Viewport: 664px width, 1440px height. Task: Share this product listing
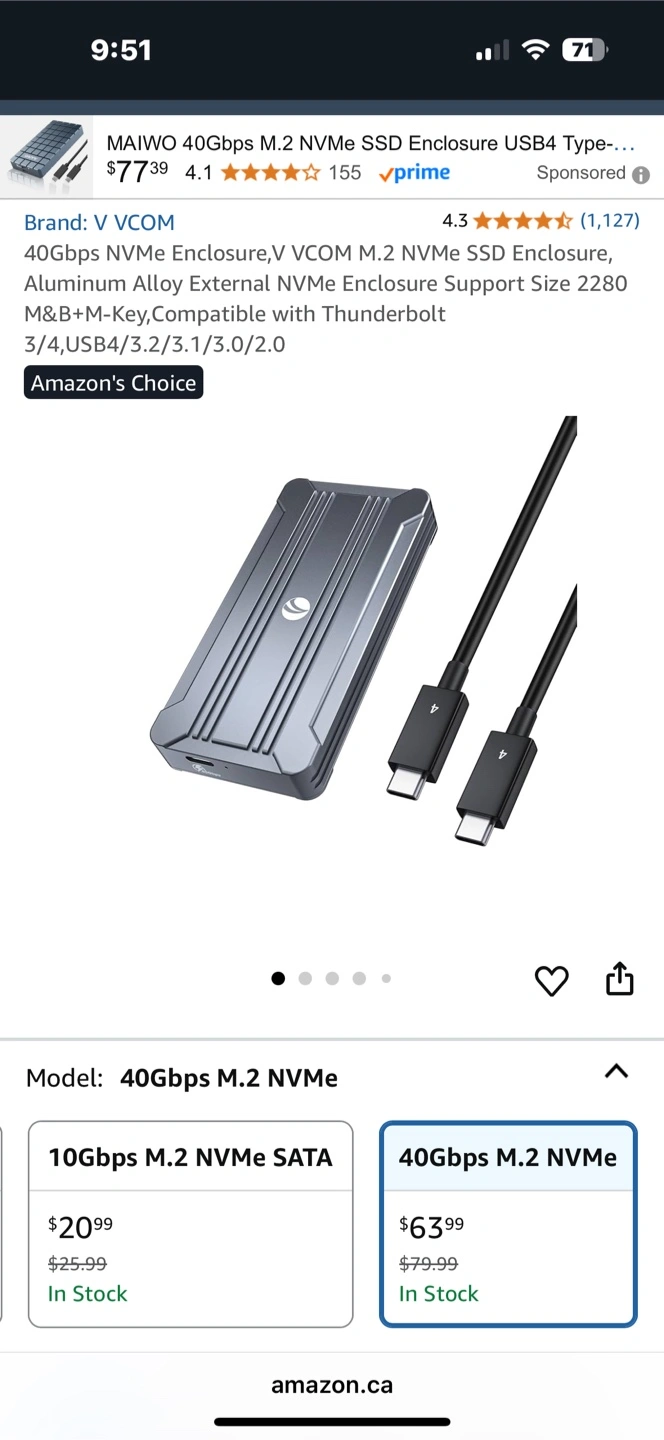click(x=620, y=979)
